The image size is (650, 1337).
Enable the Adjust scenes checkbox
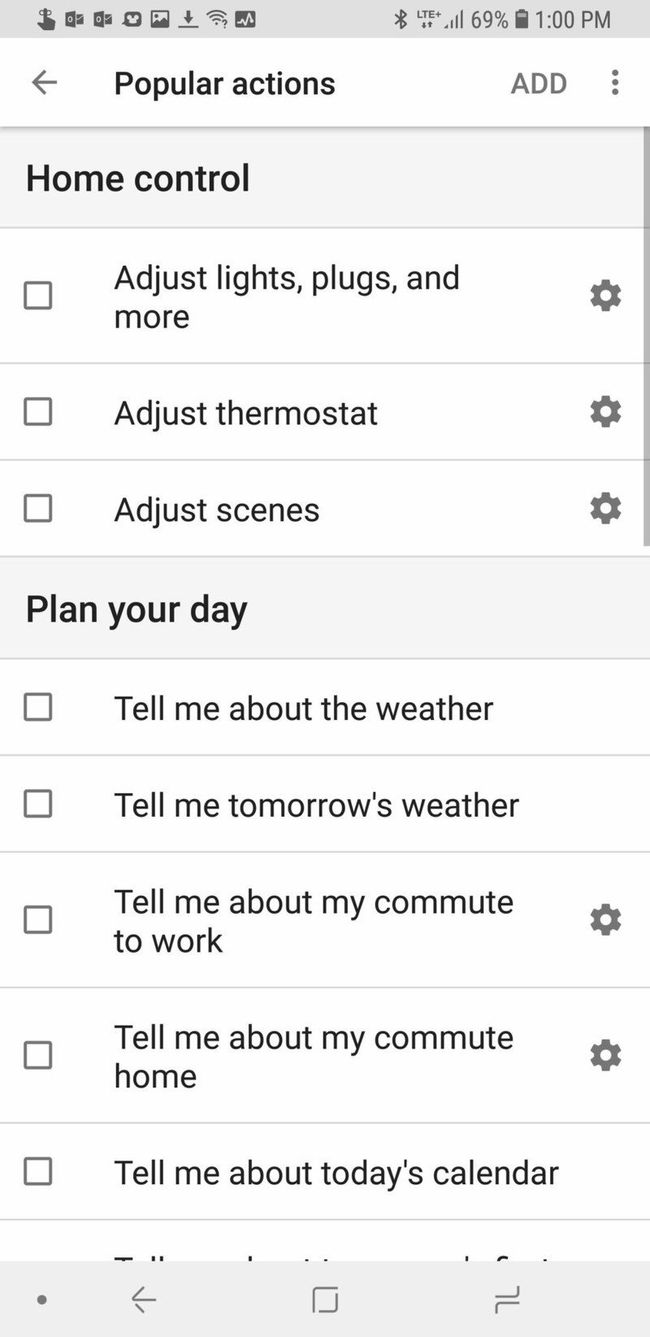pos(38,509)
